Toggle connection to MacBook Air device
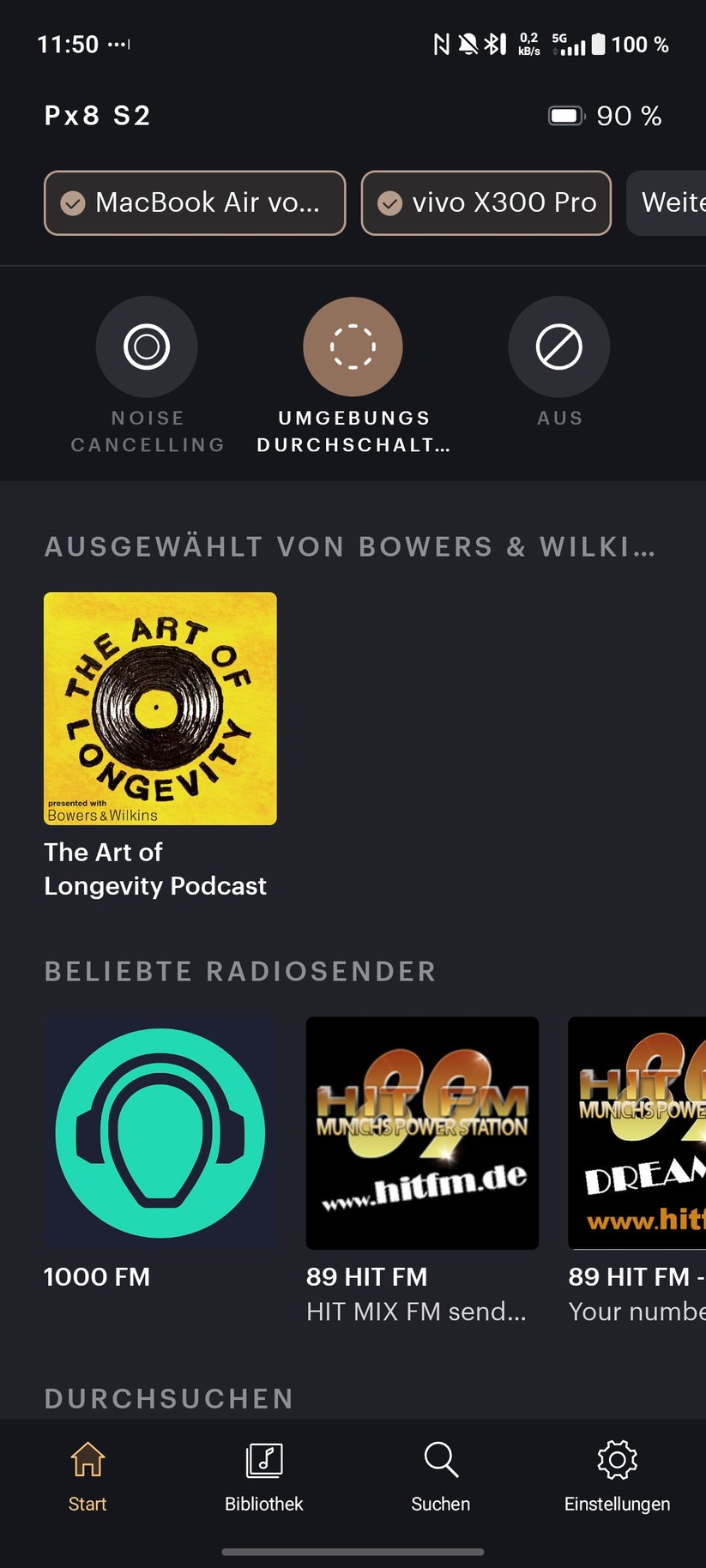This screenshot has width=706, height=1568. [194, 203]
